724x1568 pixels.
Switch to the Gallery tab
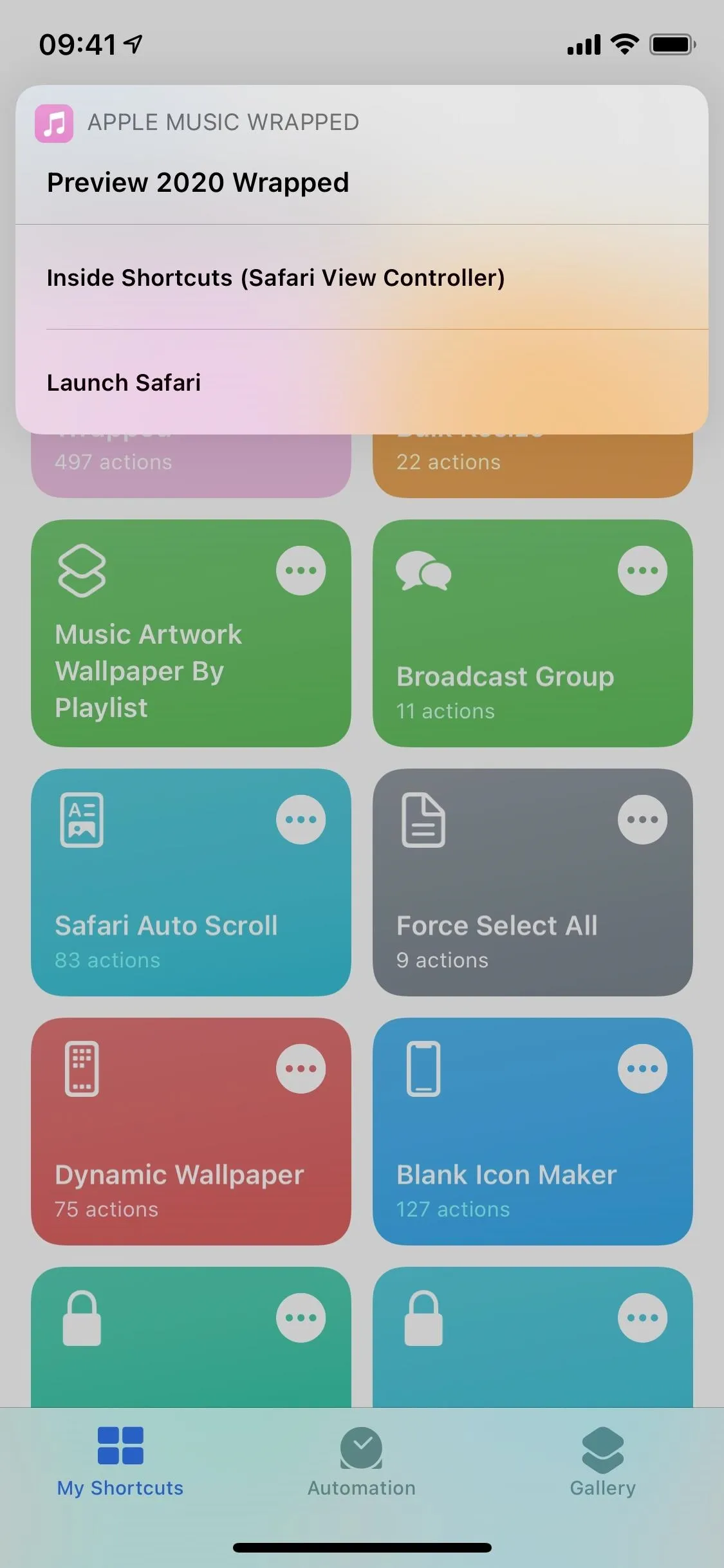click(x=602, y=1462)
